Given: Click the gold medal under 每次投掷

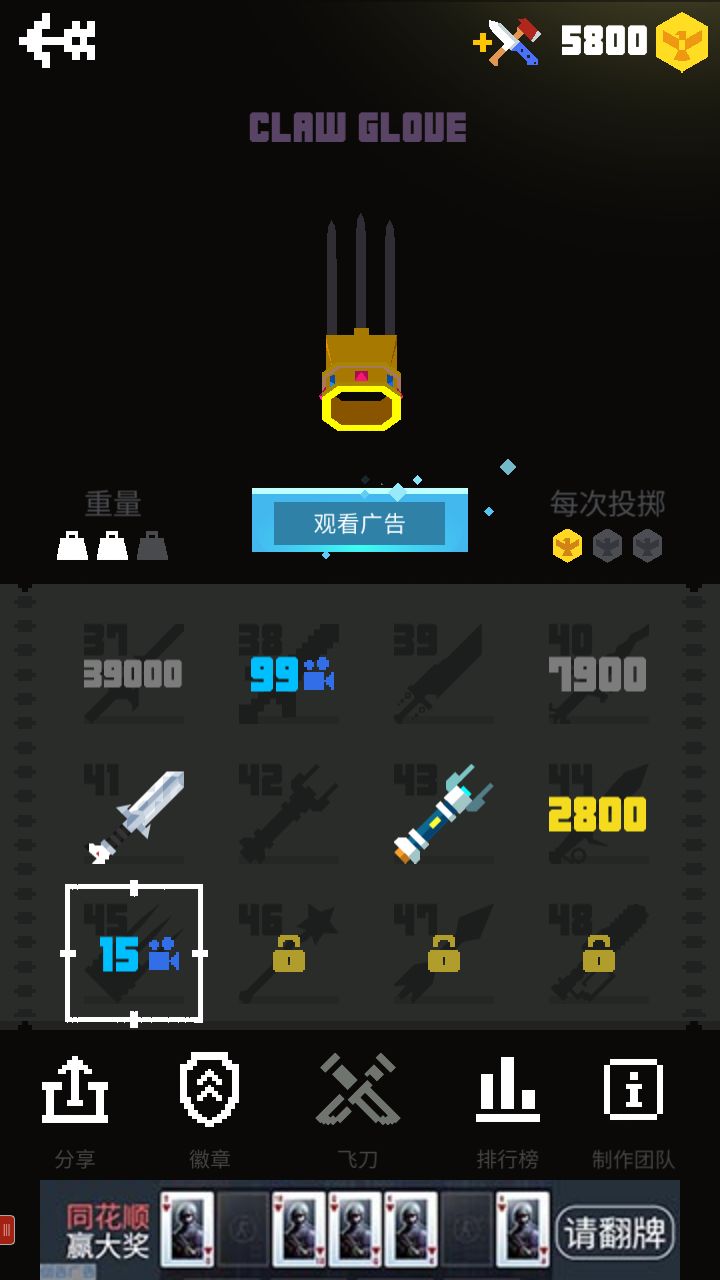Looking at the screenshot, I should tap(565, 546).
